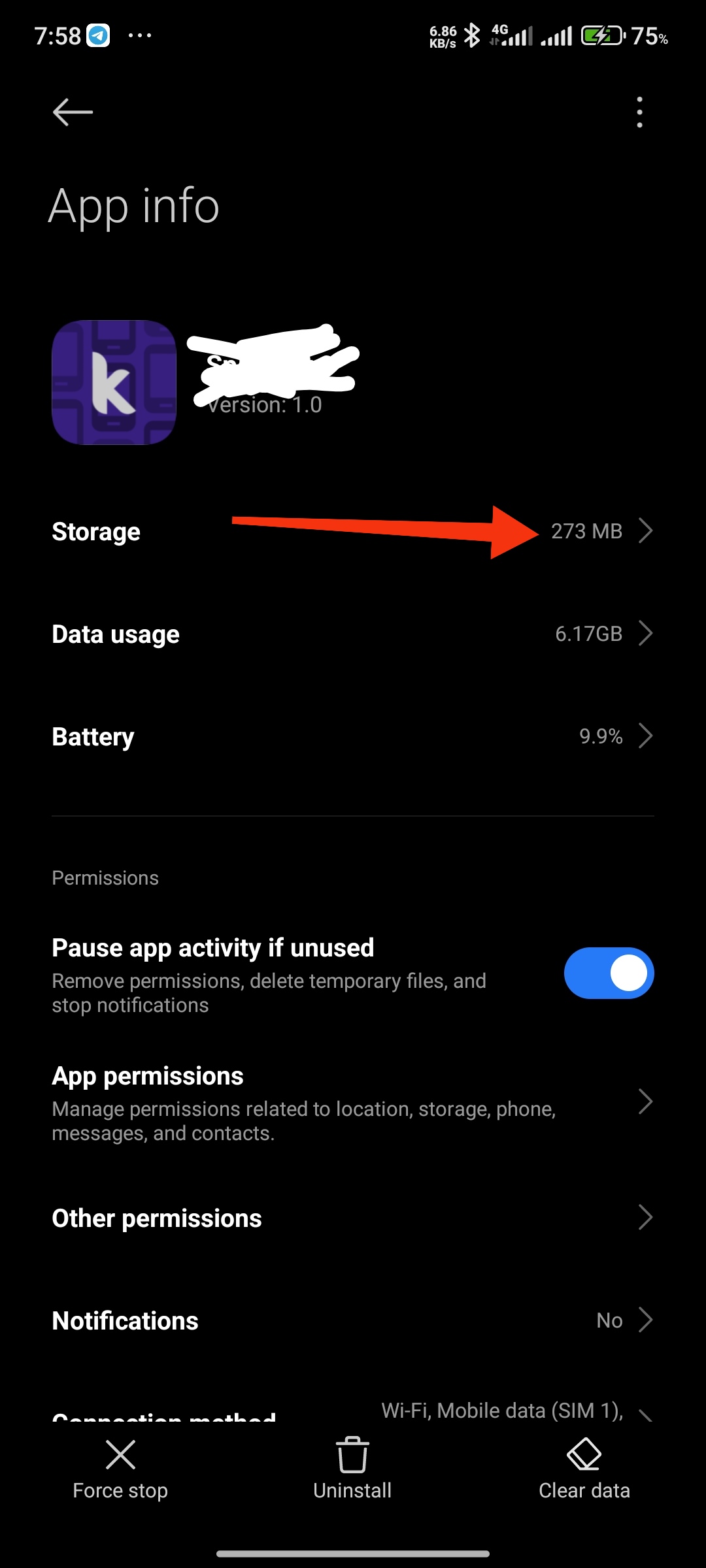Open the Storage details row

point(353,532)
